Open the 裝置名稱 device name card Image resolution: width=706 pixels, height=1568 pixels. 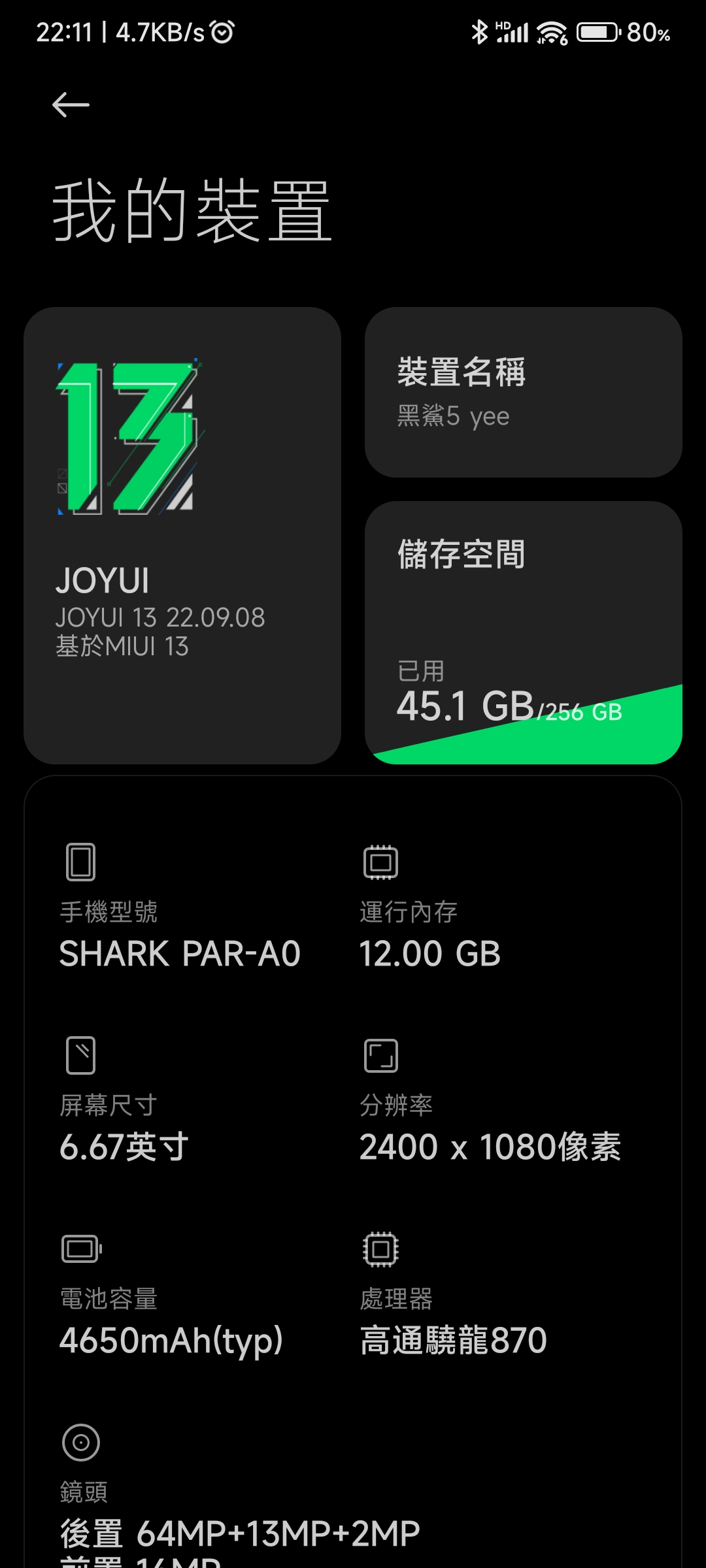click(524, 392)
